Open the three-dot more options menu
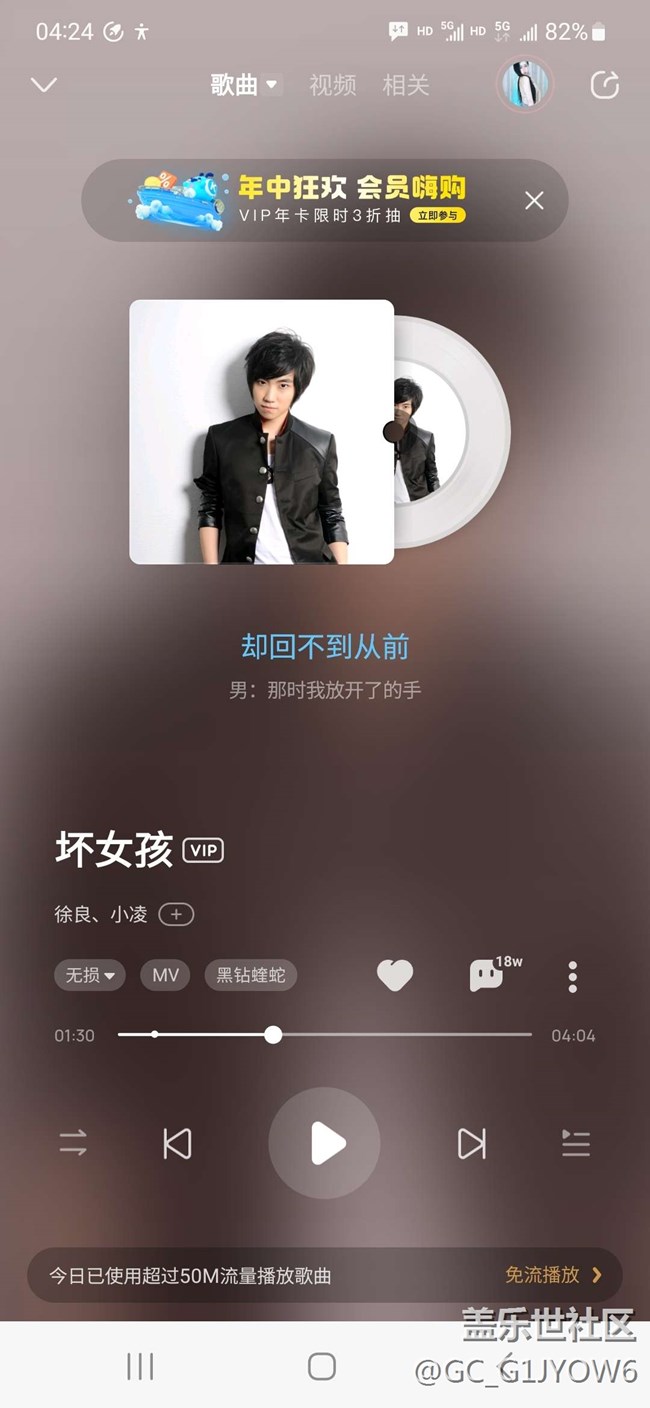650x1408 pixels. (572, 976)
